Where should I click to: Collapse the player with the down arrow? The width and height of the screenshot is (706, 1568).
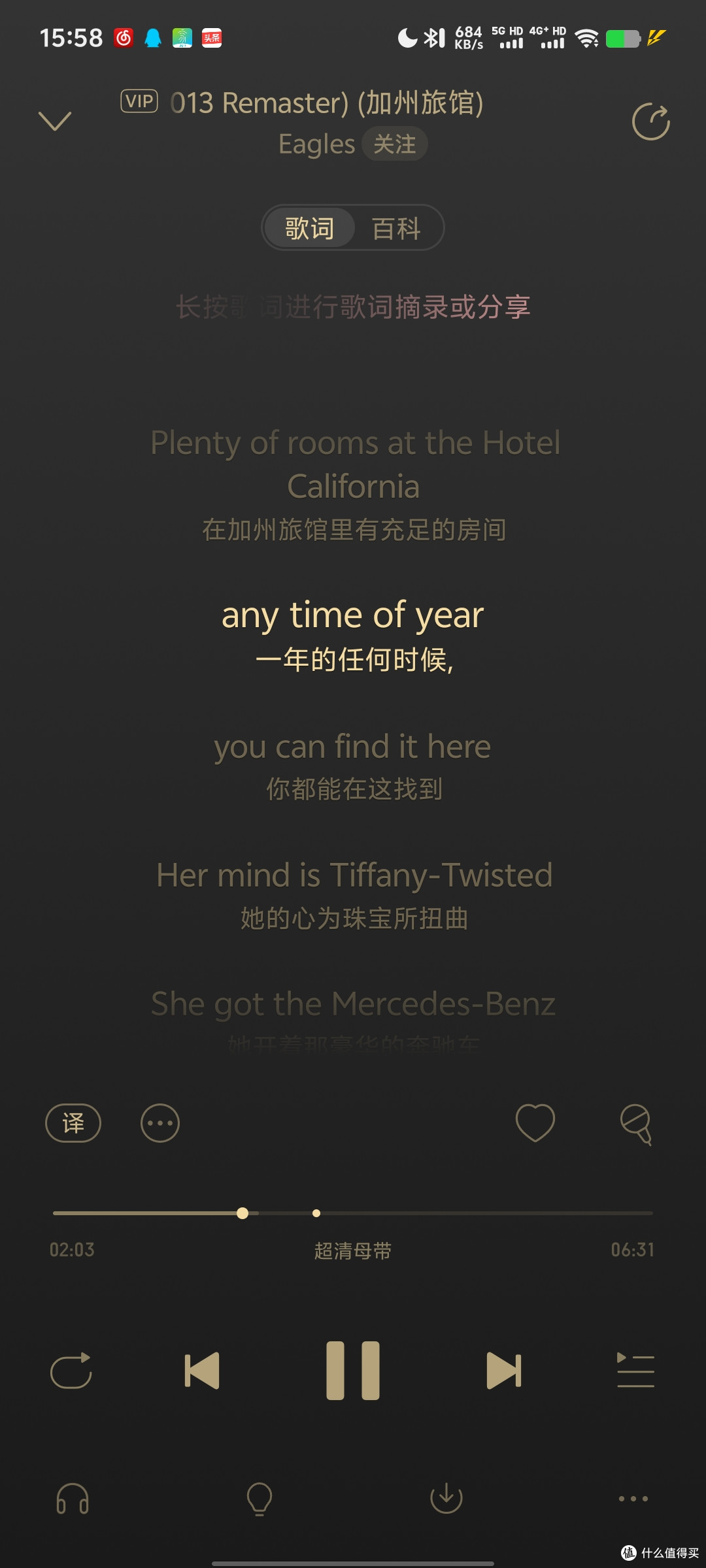click(55, 121)
